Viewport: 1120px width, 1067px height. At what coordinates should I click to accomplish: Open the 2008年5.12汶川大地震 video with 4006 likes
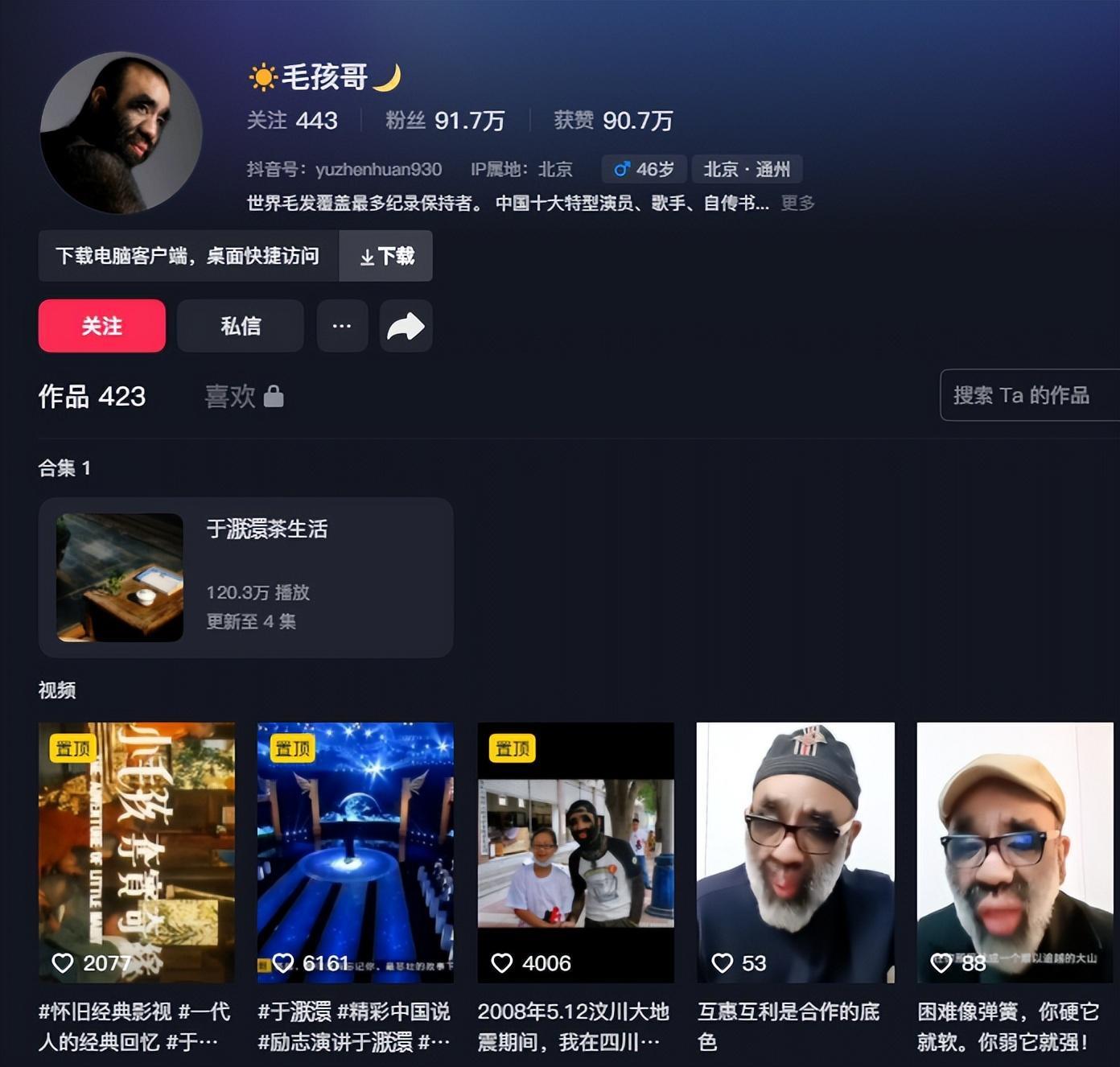(575, 851)
